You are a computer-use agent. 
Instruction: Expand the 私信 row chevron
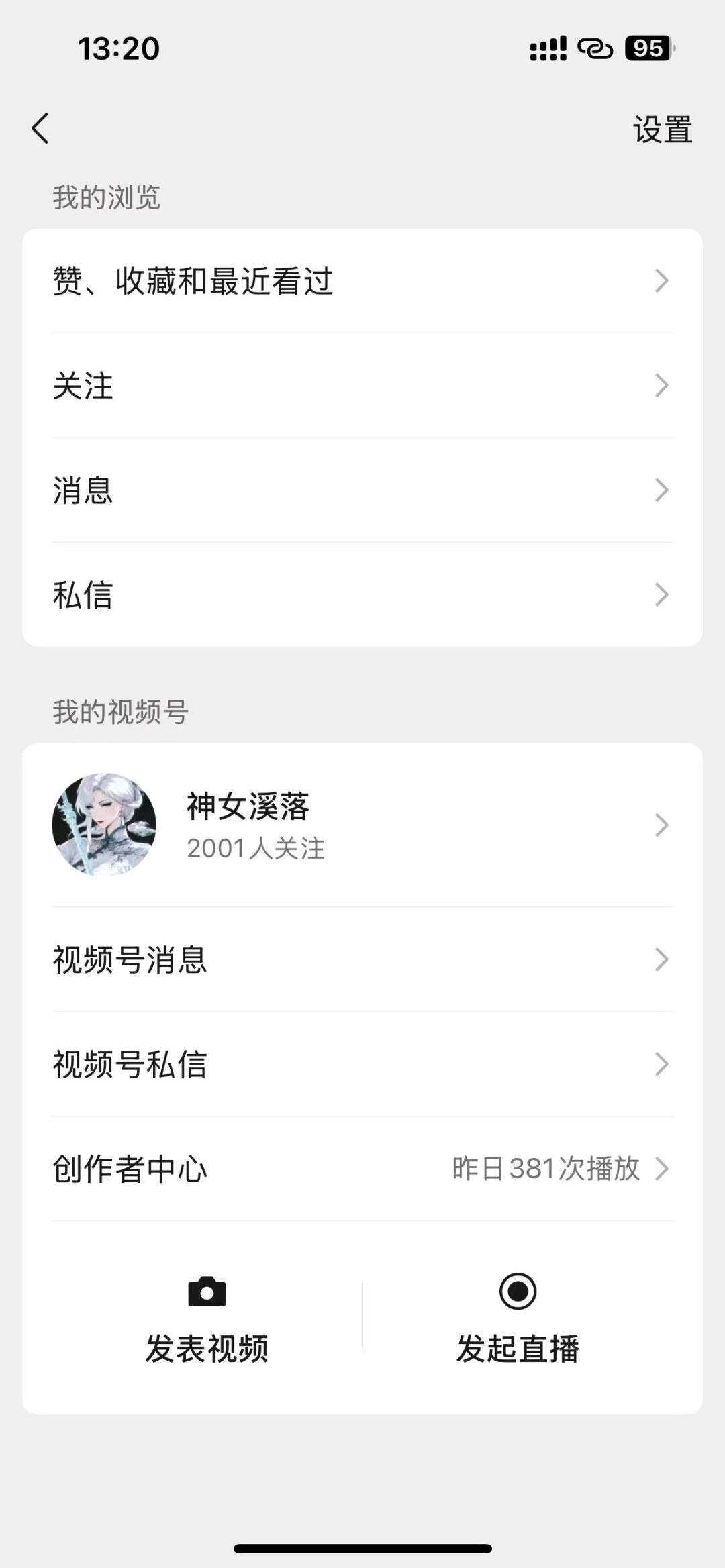coord(661,594)
